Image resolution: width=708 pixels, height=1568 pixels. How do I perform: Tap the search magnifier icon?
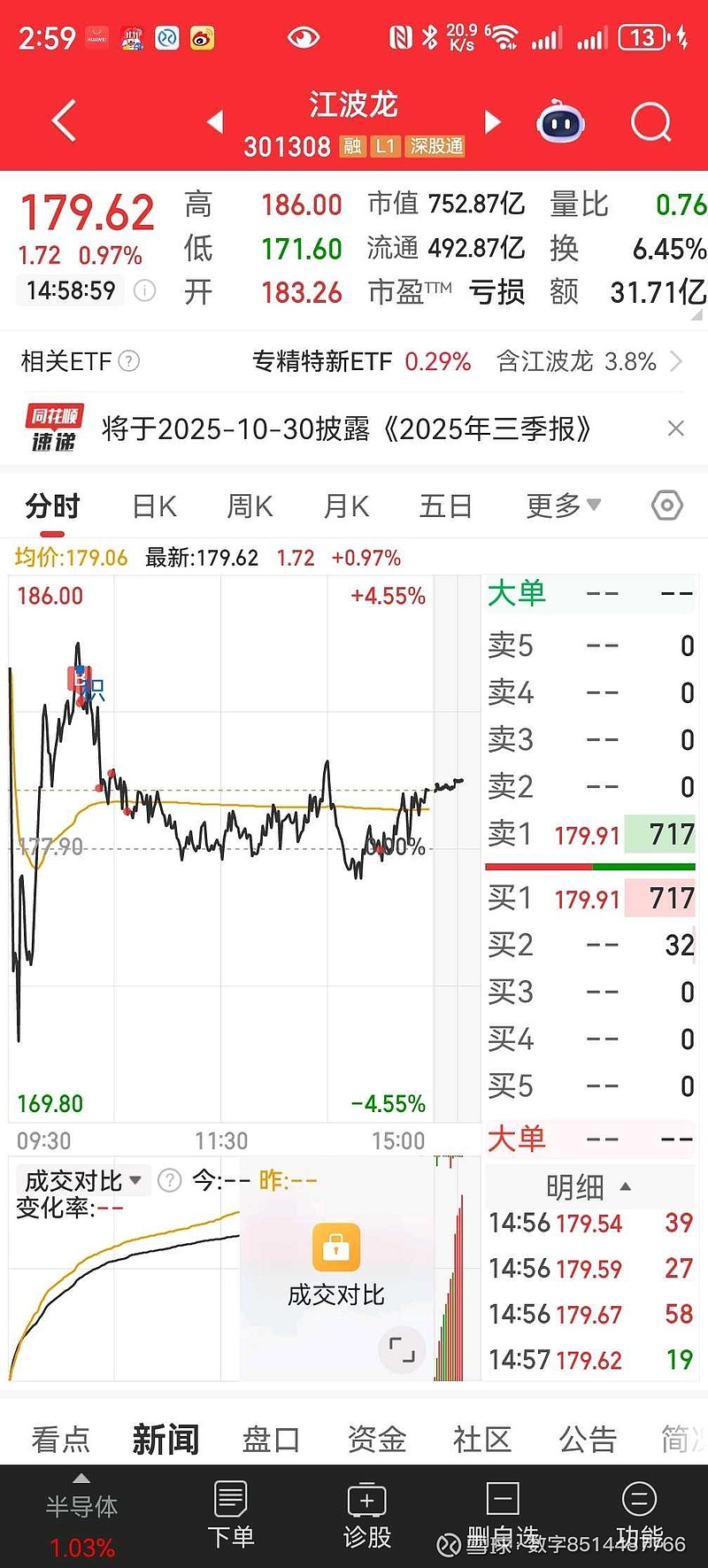pyautogui.click(x=650, y=121)
